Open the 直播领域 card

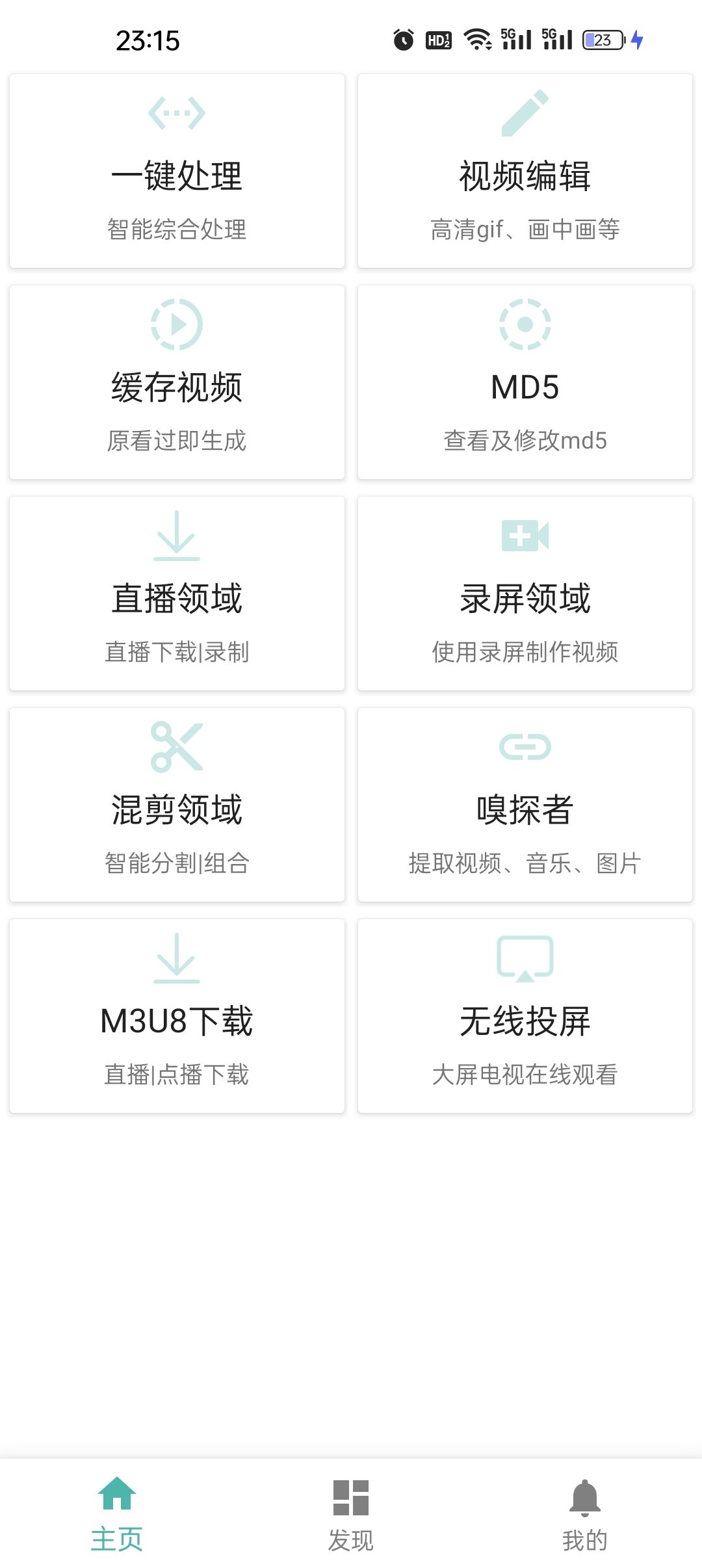[177, 594]
